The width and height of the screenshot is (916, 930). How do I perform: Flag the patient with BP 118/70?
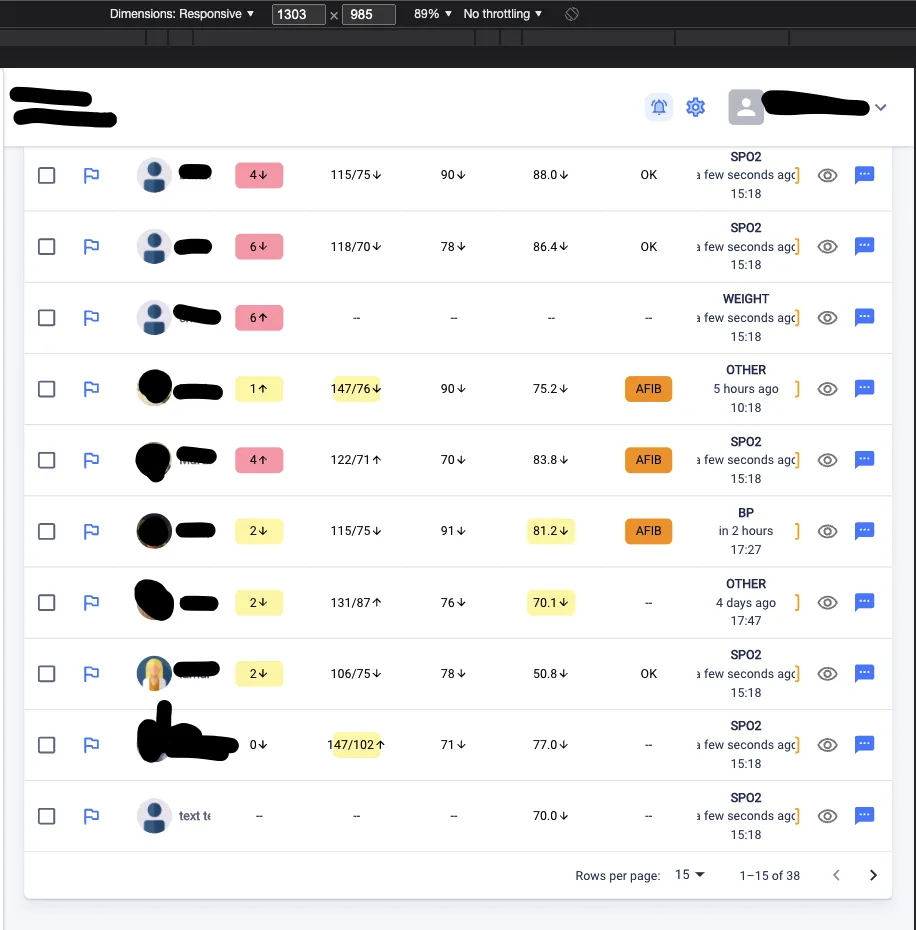pos(91,246)
